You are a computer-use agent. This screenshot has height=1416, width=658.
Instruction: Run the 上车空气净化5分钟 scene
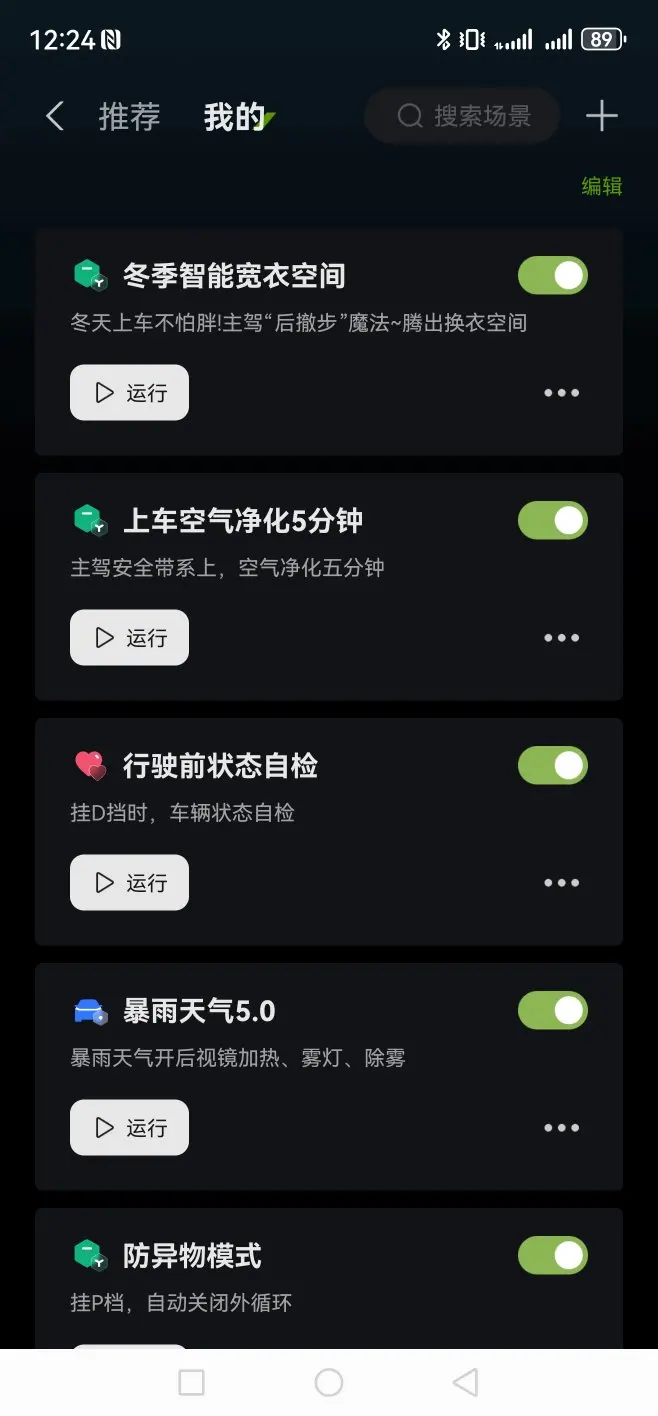129,638
